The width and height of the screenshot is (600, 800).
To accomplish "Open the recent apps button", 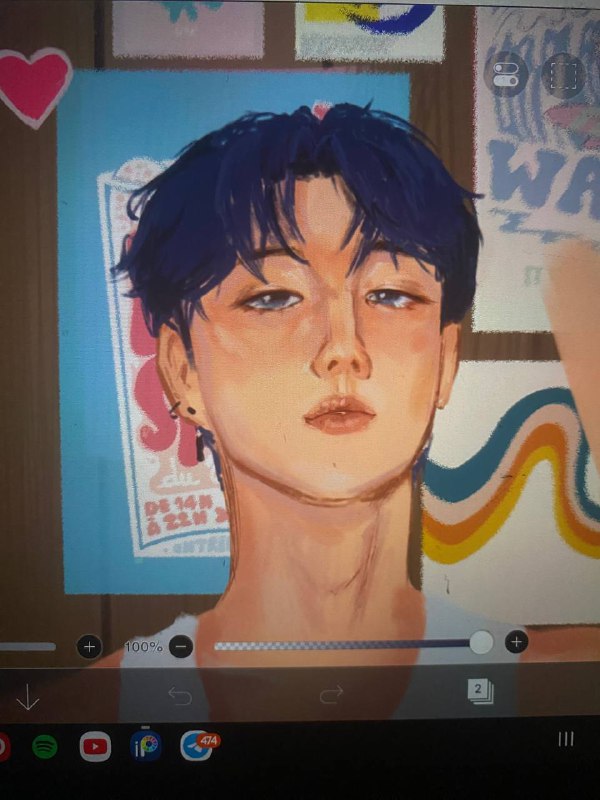I will [566, 739].
